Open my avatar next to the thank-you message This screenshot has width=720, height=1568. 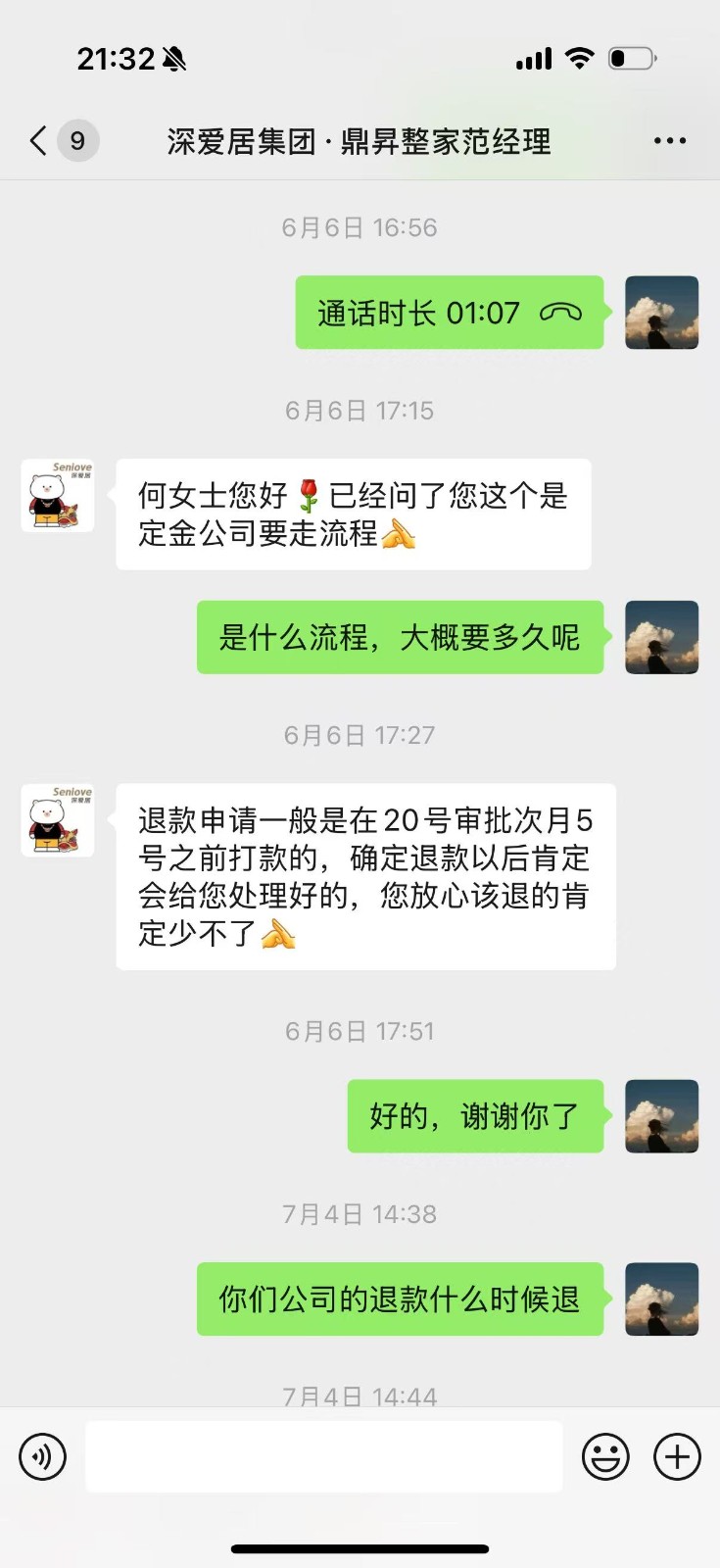tap(661, 1116)
